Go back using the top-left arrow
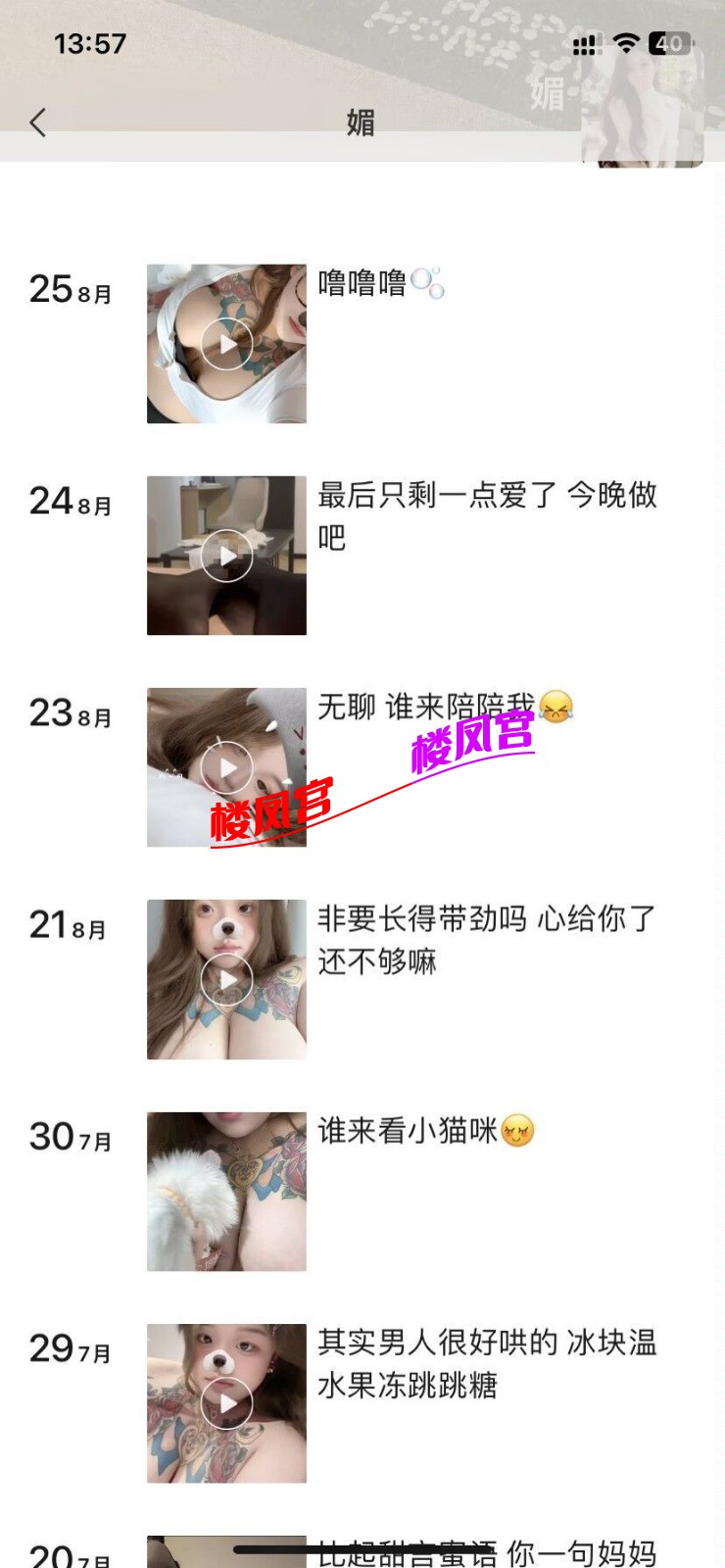Screen dimensions: 725x1568 pyautogui.click(x=38, y=122)
